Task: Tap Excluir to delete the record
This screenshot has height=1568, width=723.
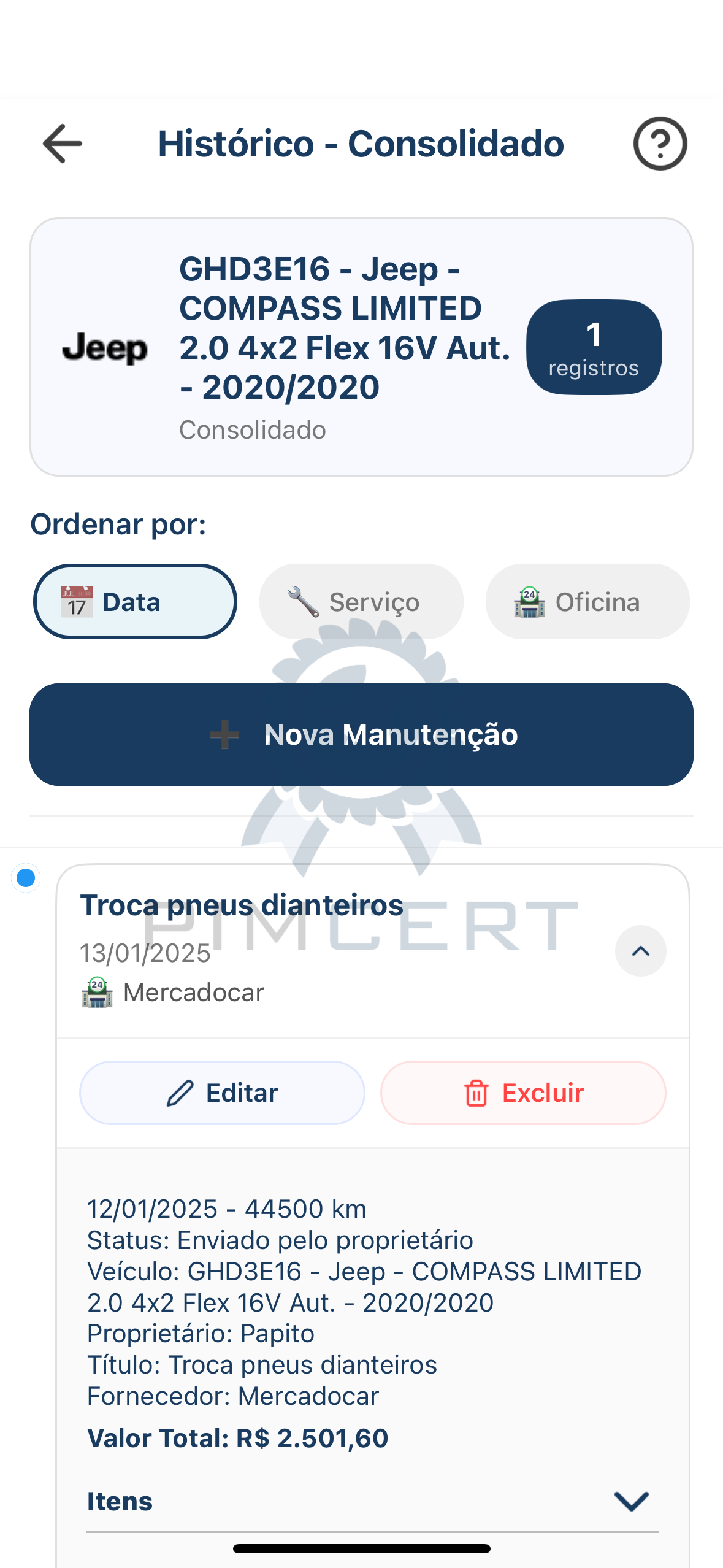Action: pos(523,1093)
